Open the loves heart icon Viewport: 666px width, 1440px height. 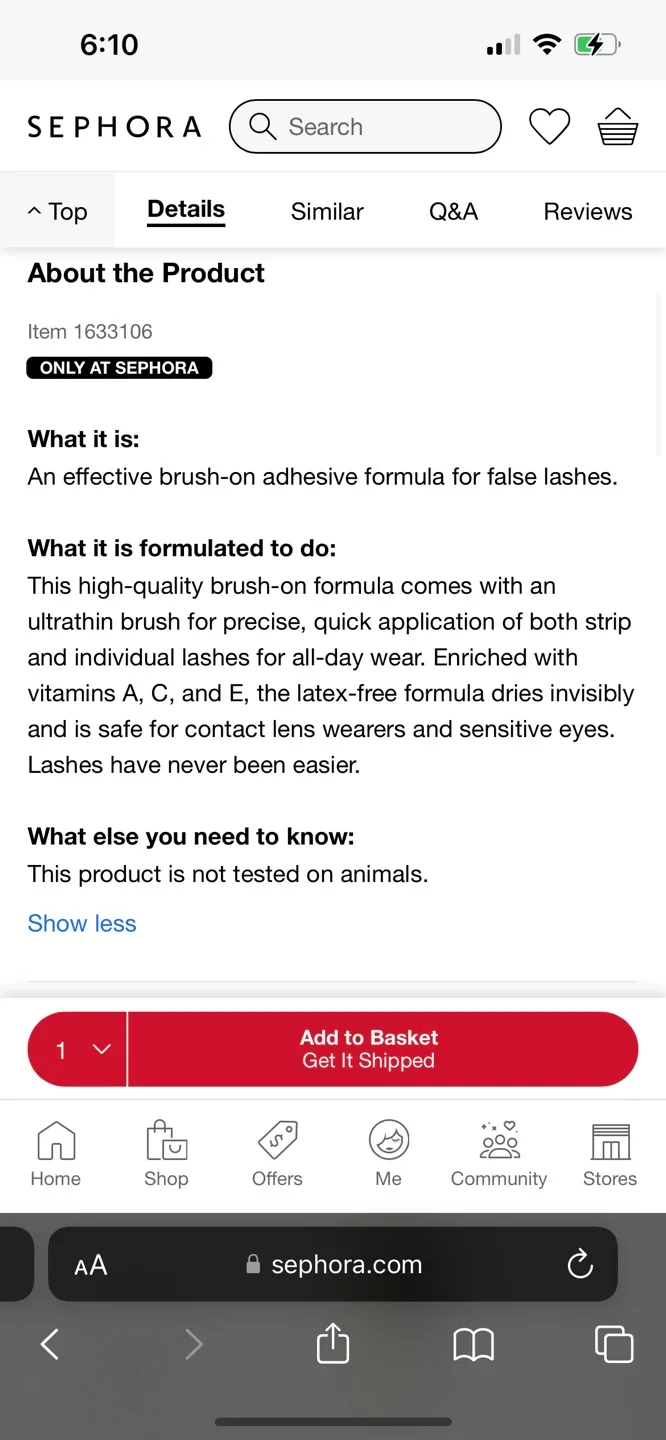pos(549,127)
